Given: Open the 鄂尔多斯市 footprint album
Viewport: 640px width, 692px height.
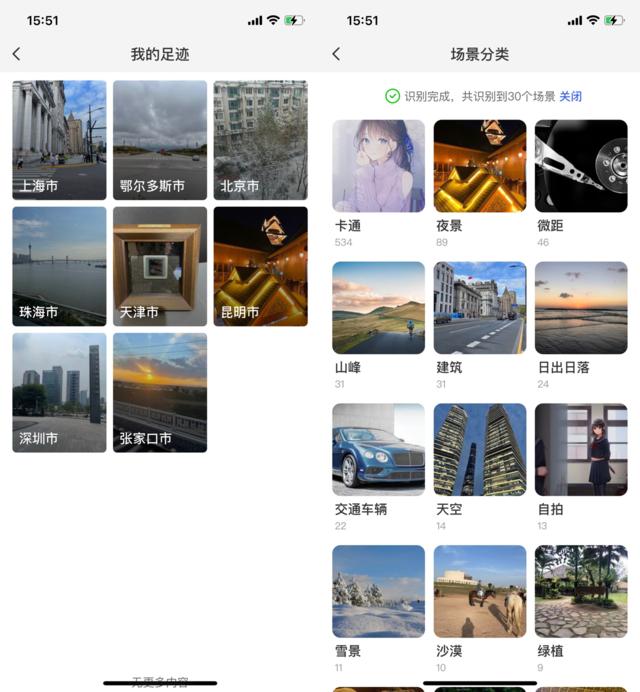Looking at the screenshot, I should 160,140.
